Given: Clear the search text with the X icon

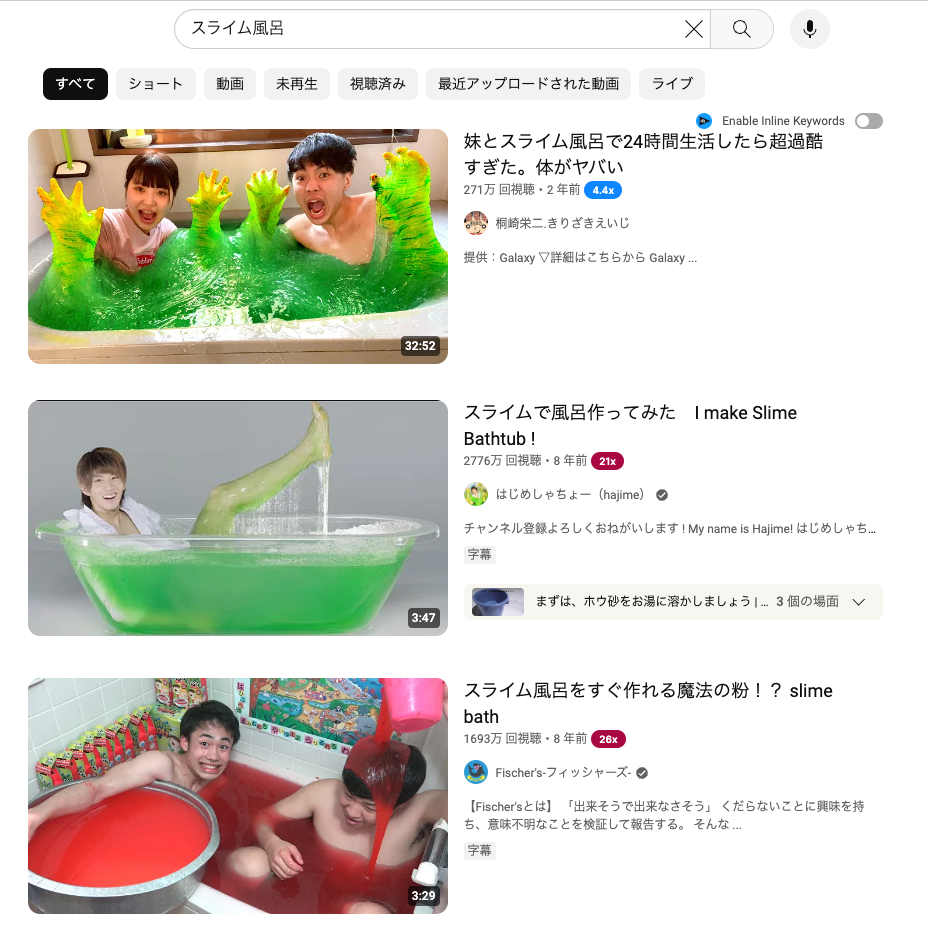Looking at the screenshot, I should (x=693, y=29).
